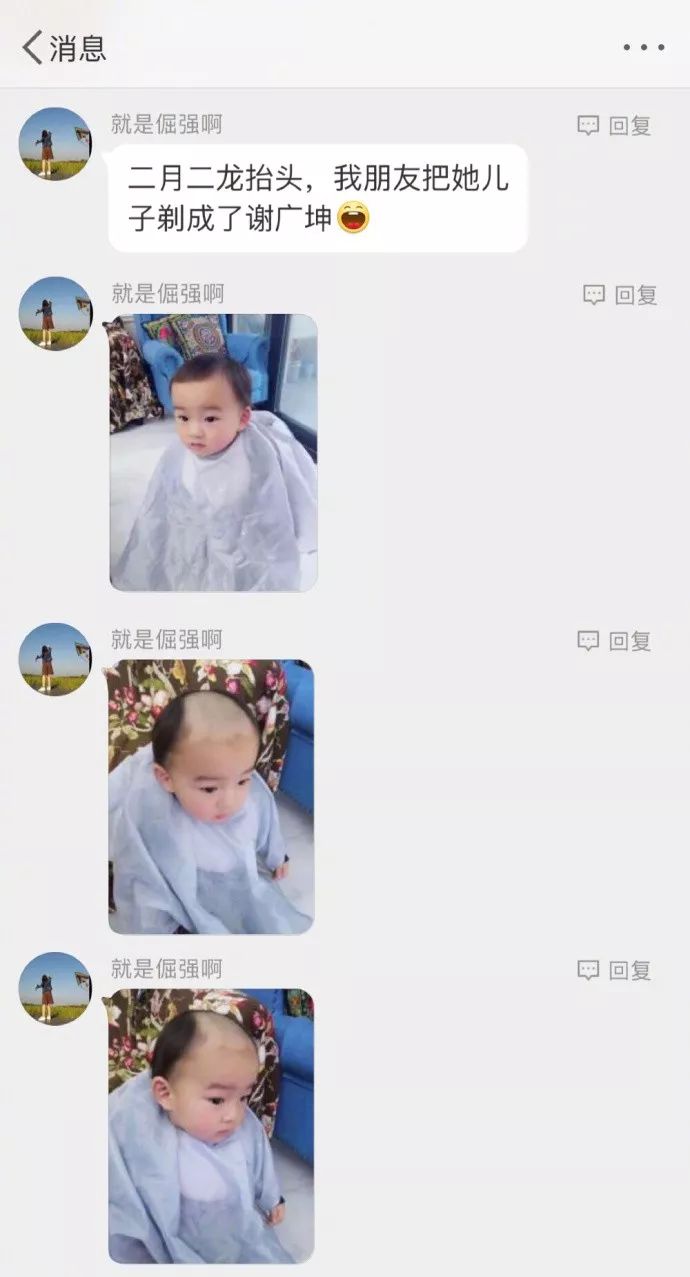Enlarge the last baby photo
690x1277 pixels.
pyautogui.click(x=211, y=1125)
